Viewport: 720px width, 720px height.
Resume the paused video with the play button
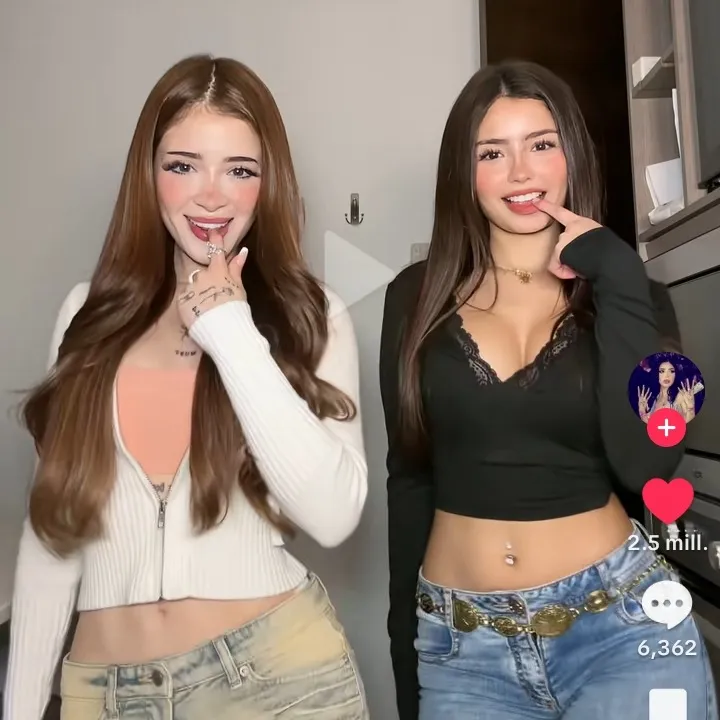pos(355,270)
